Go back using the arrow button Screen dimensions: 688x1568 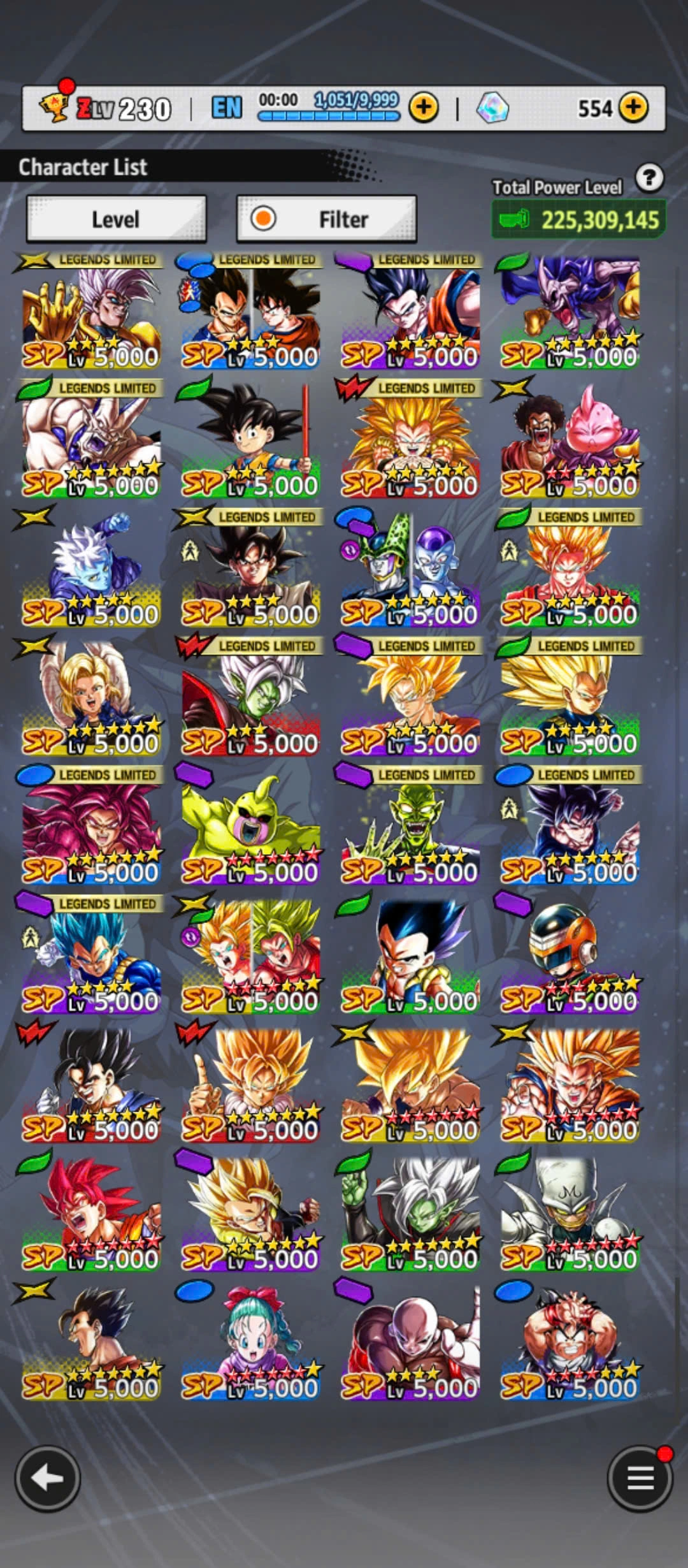(x=48, y=1477)
